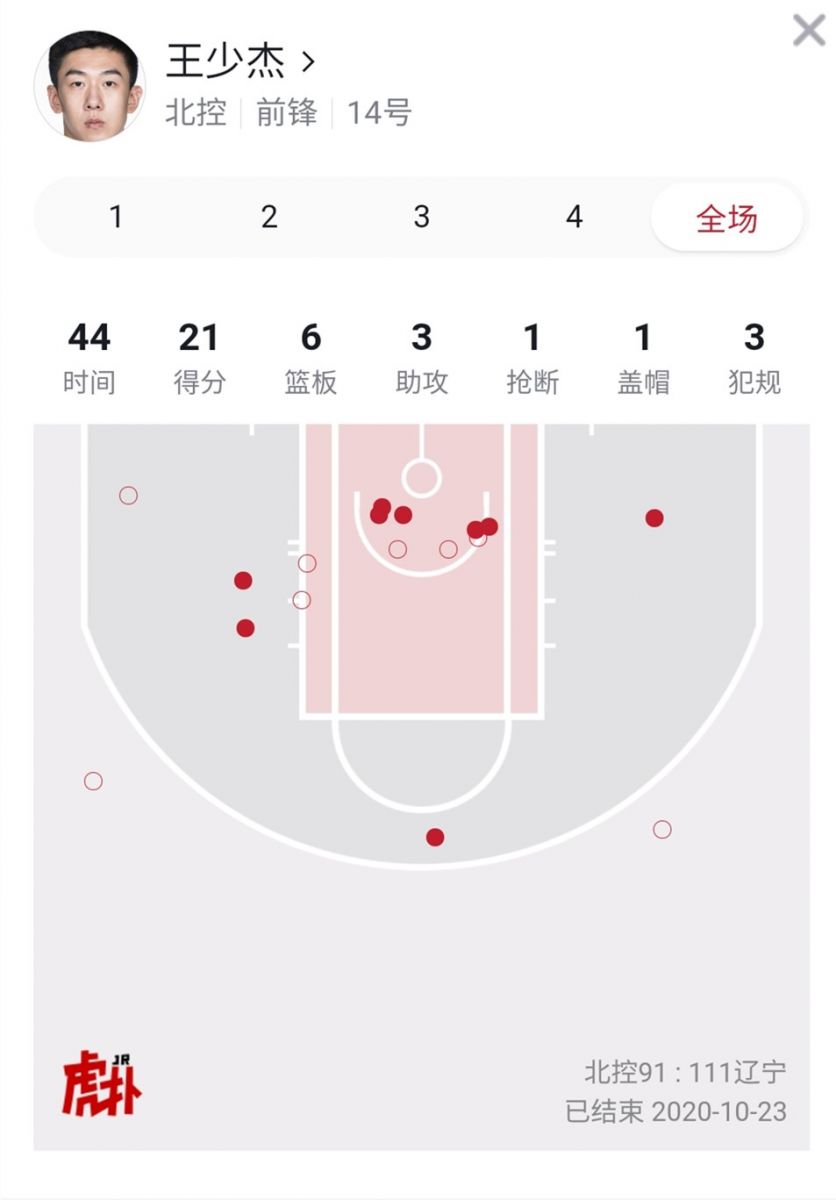The height and width of the screenshot is (1200, 836).
Task: Tap the player's avatar photo
Action: tap(90, 87)
